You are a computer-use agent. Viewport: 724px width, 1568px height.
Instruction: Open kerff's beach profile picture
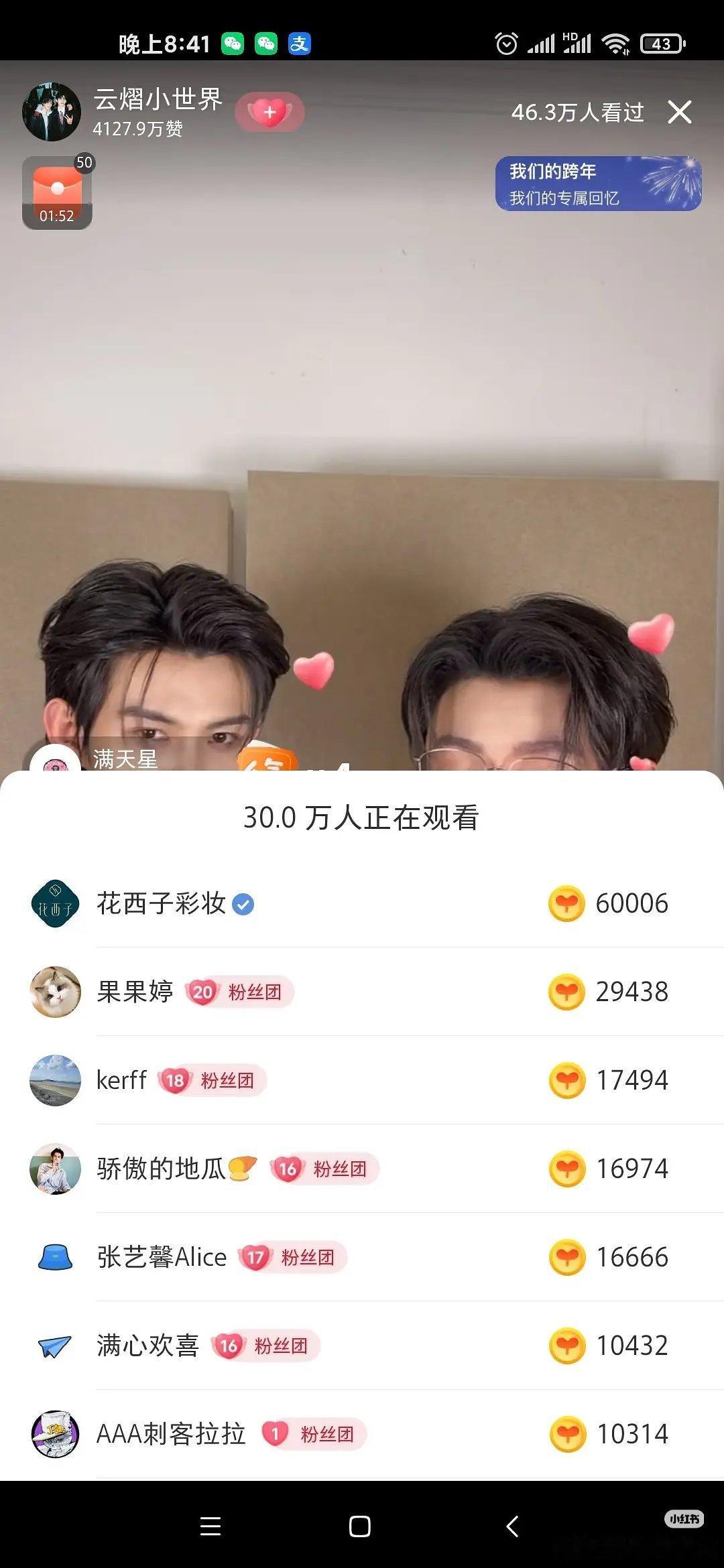(55, 1080)
